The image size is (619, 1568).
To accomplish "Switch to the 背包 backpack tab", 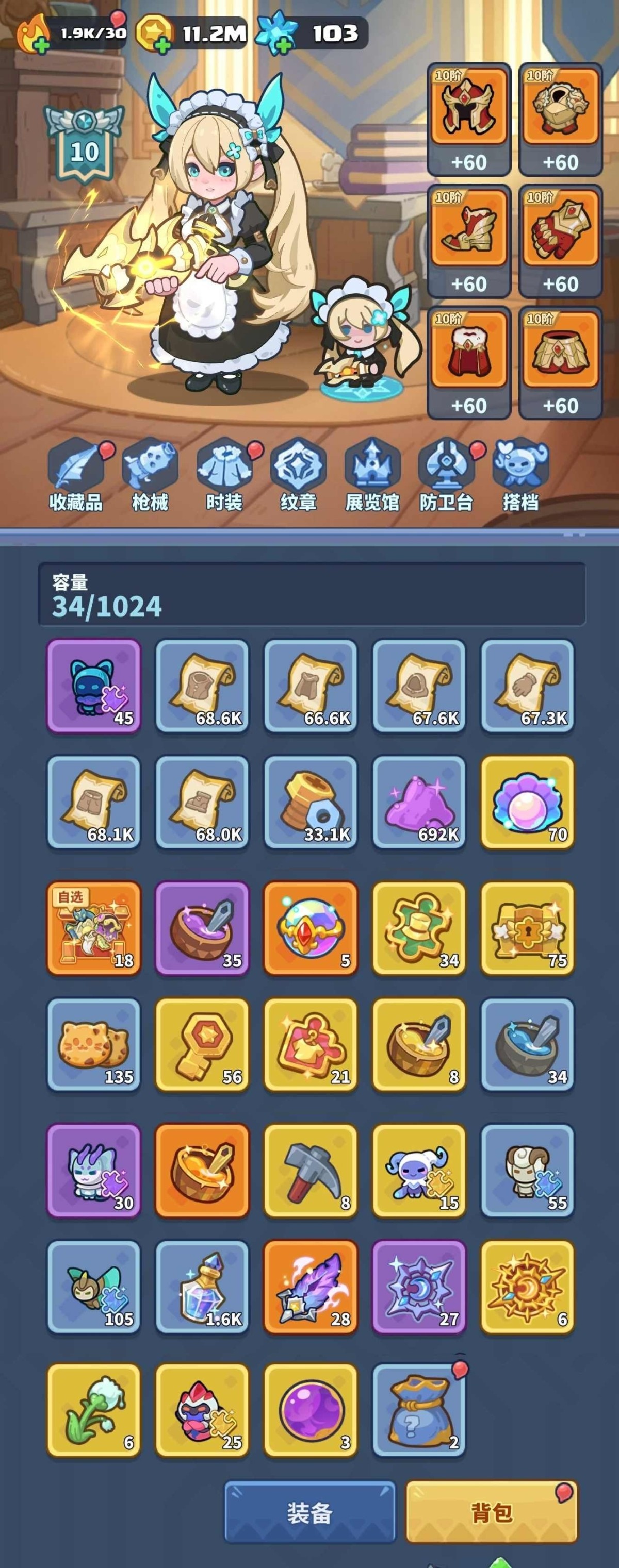I will coord(491,1512).
